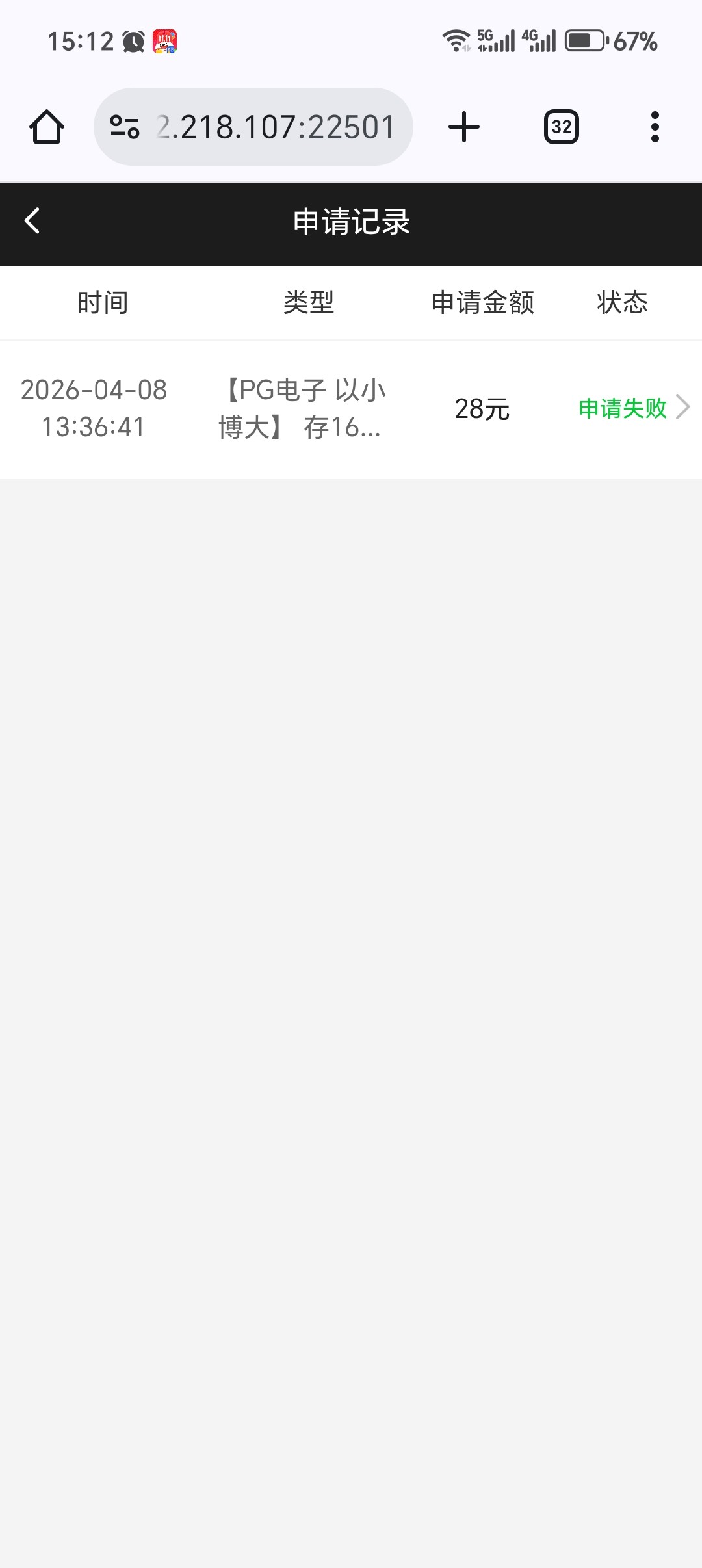
Task: Open a new browser tab
Action: click(x=464, y=127)
